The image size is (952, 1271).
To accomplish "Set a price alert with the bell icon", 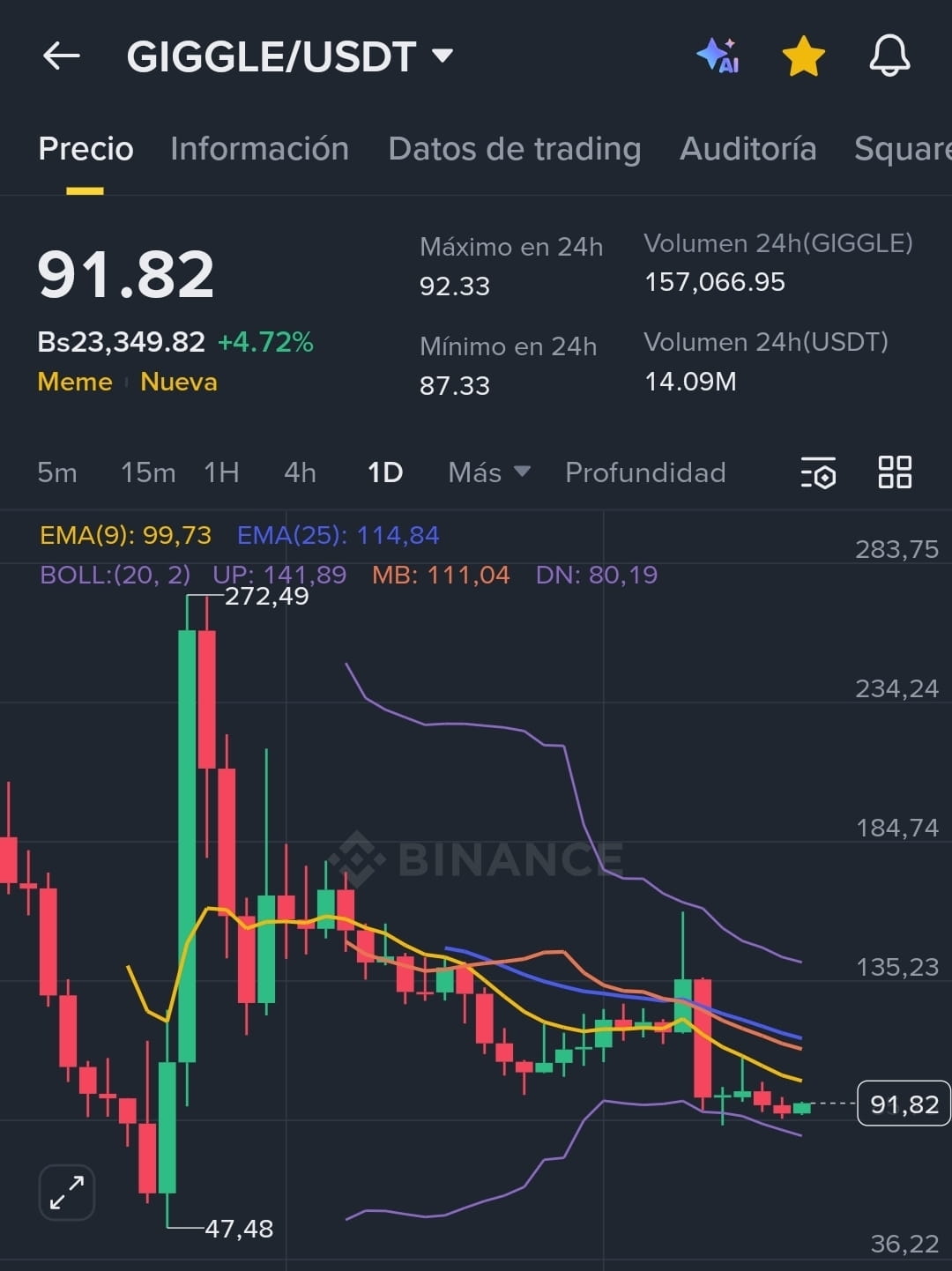I will click(889, 56).
